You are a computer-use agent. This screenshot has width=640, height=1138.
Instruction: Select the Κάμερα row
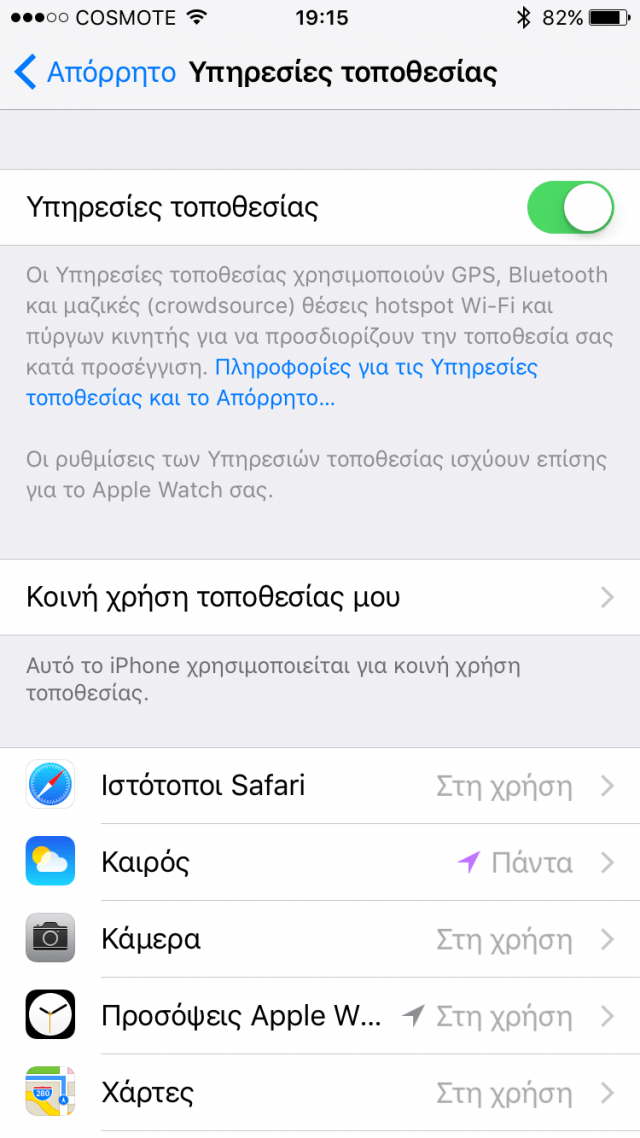(320, 939)
